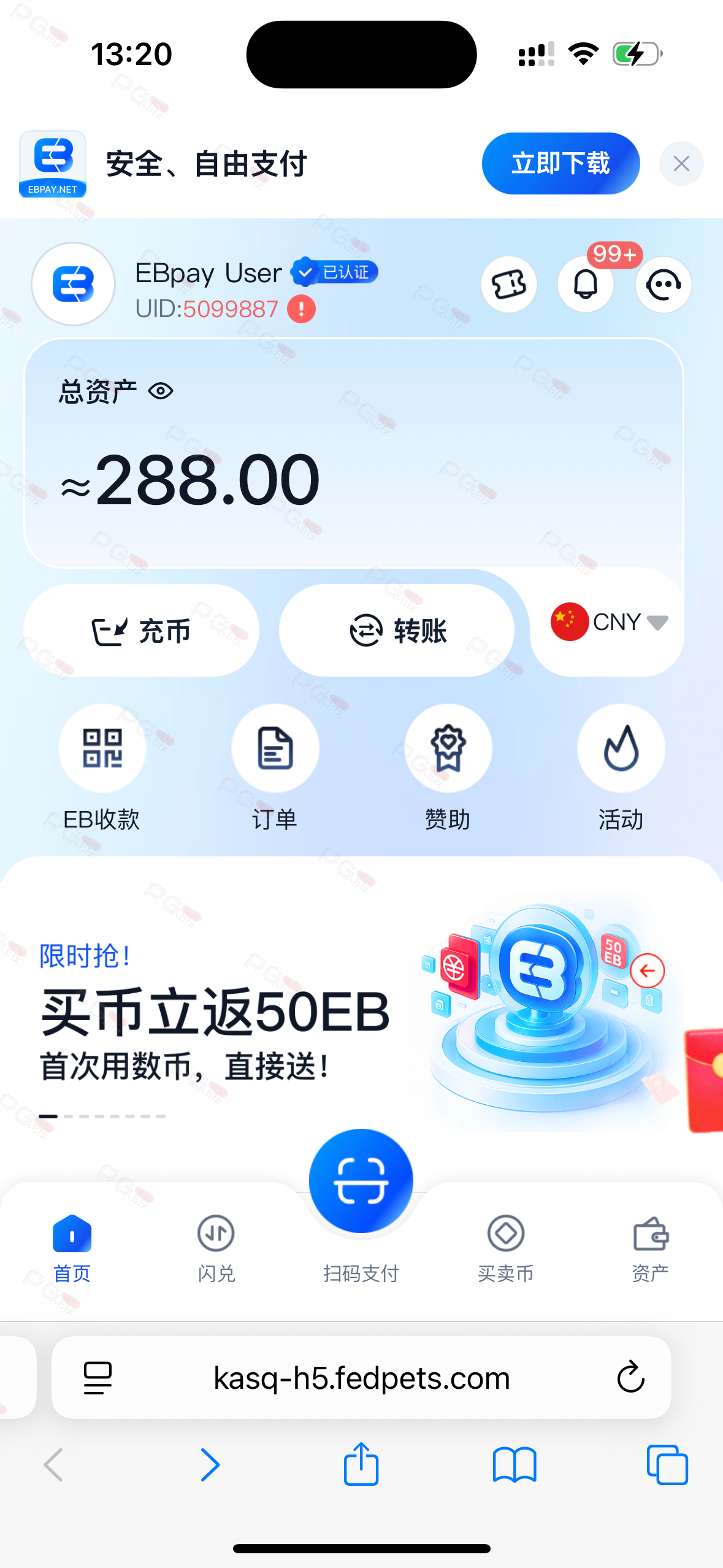Dismiss the download banner
Viewport: 723px width, 1568px height.
(x=681, y=164)
